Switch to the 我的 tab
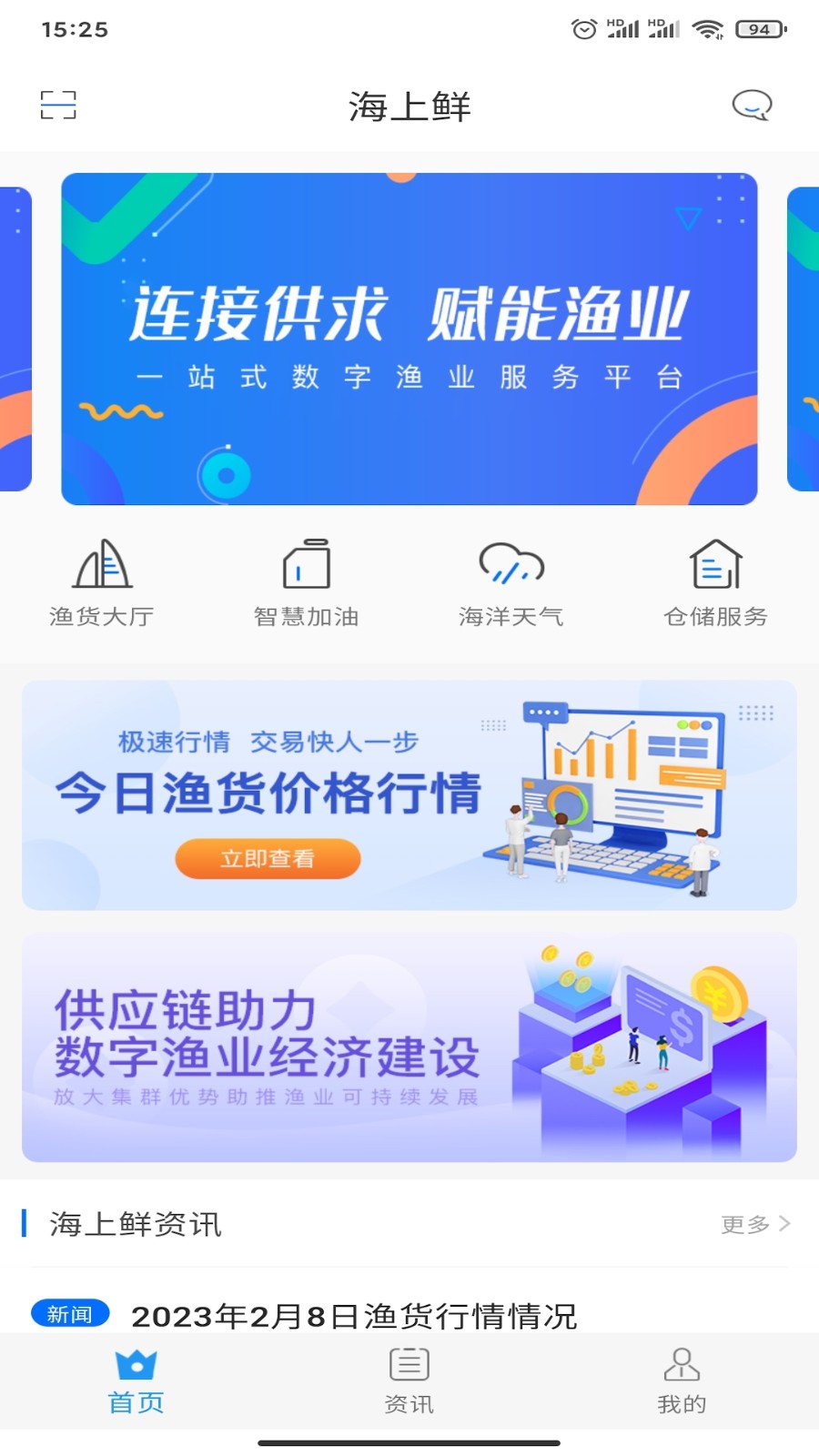Viewport: 819px width, 1456px height. click(682, 1381)
